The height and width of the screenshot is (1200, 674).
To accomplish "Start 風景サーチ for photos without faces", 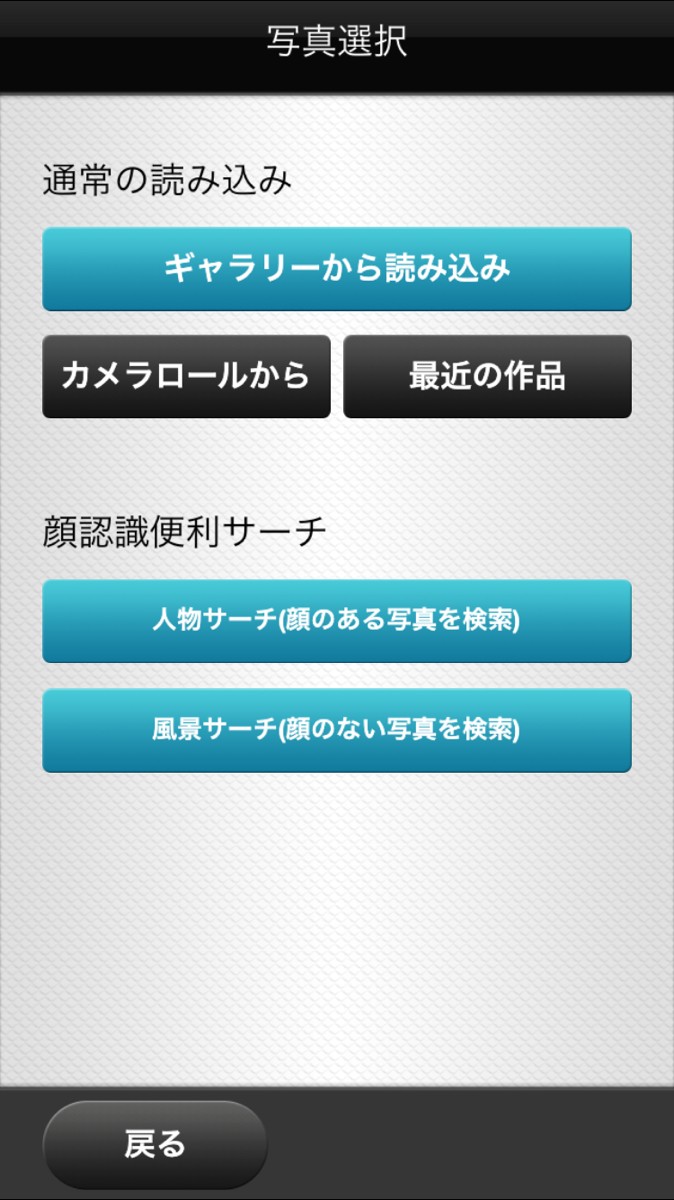I will click(x=337, y=730).
